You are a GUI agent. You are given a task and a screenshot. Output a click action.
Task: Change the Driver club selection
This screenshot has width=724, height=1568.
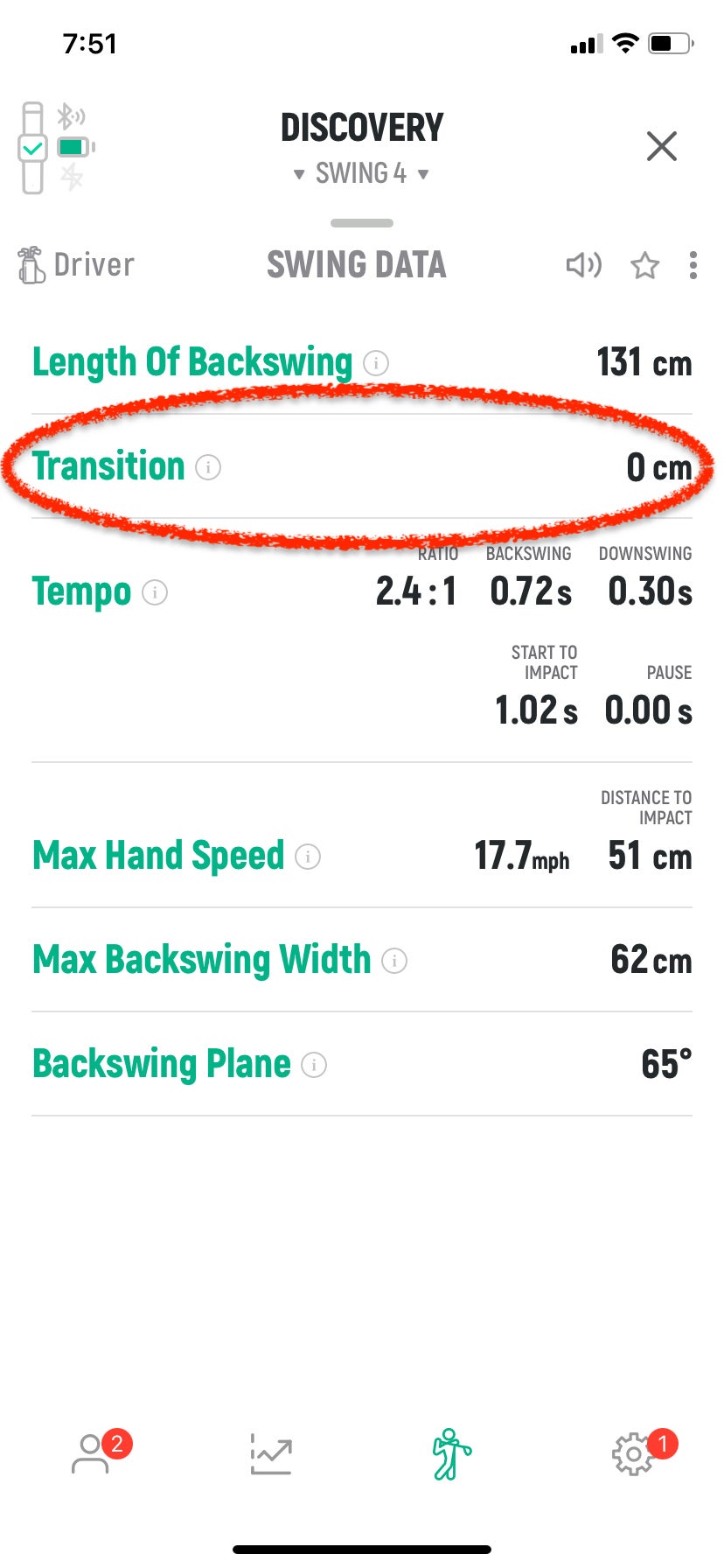(x=76, y=265)
